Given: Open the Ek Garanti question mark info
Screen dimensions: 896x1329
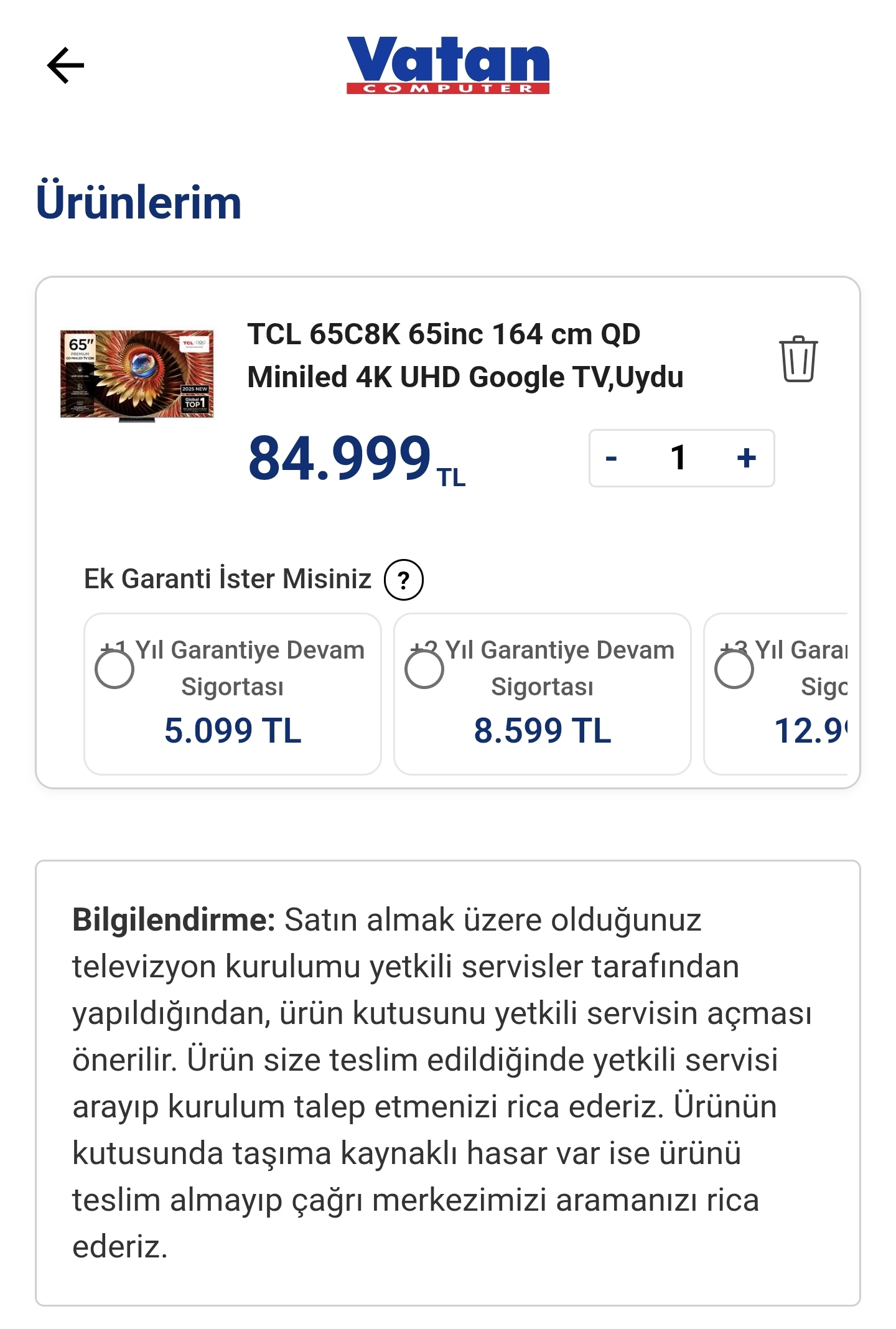Looking at the screenshot, I should click(404, 580).
